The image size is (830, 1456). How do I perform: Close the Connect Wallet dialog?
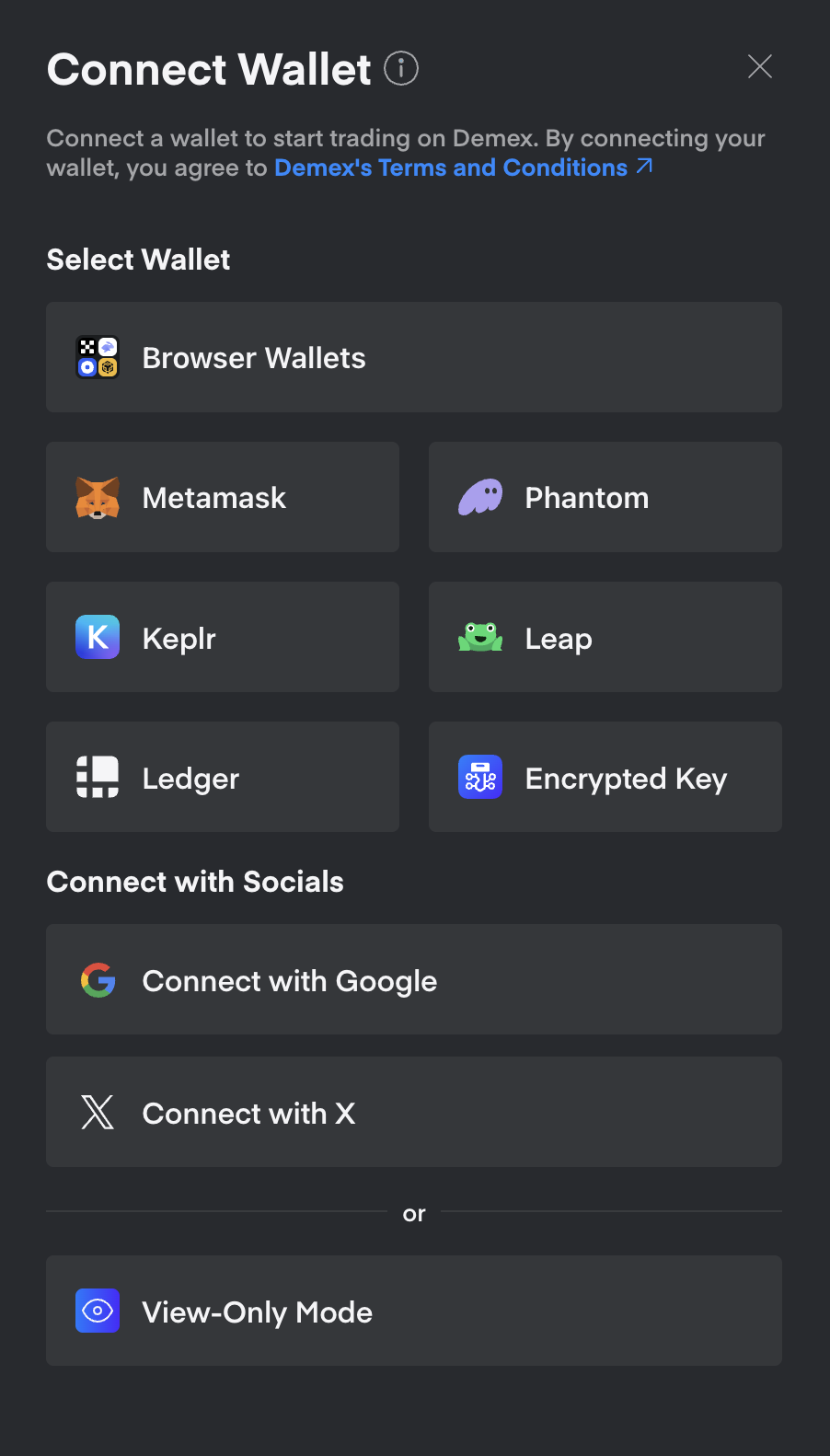[760, 66]
